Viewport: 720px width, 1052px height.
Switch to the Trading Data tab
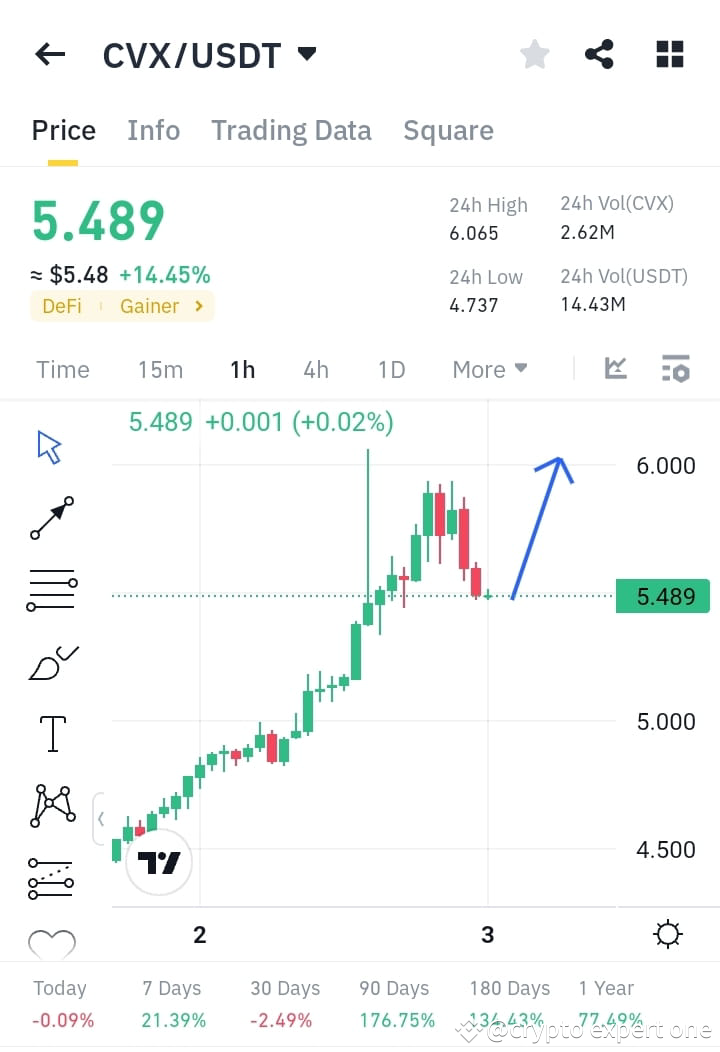click(291, 130)
